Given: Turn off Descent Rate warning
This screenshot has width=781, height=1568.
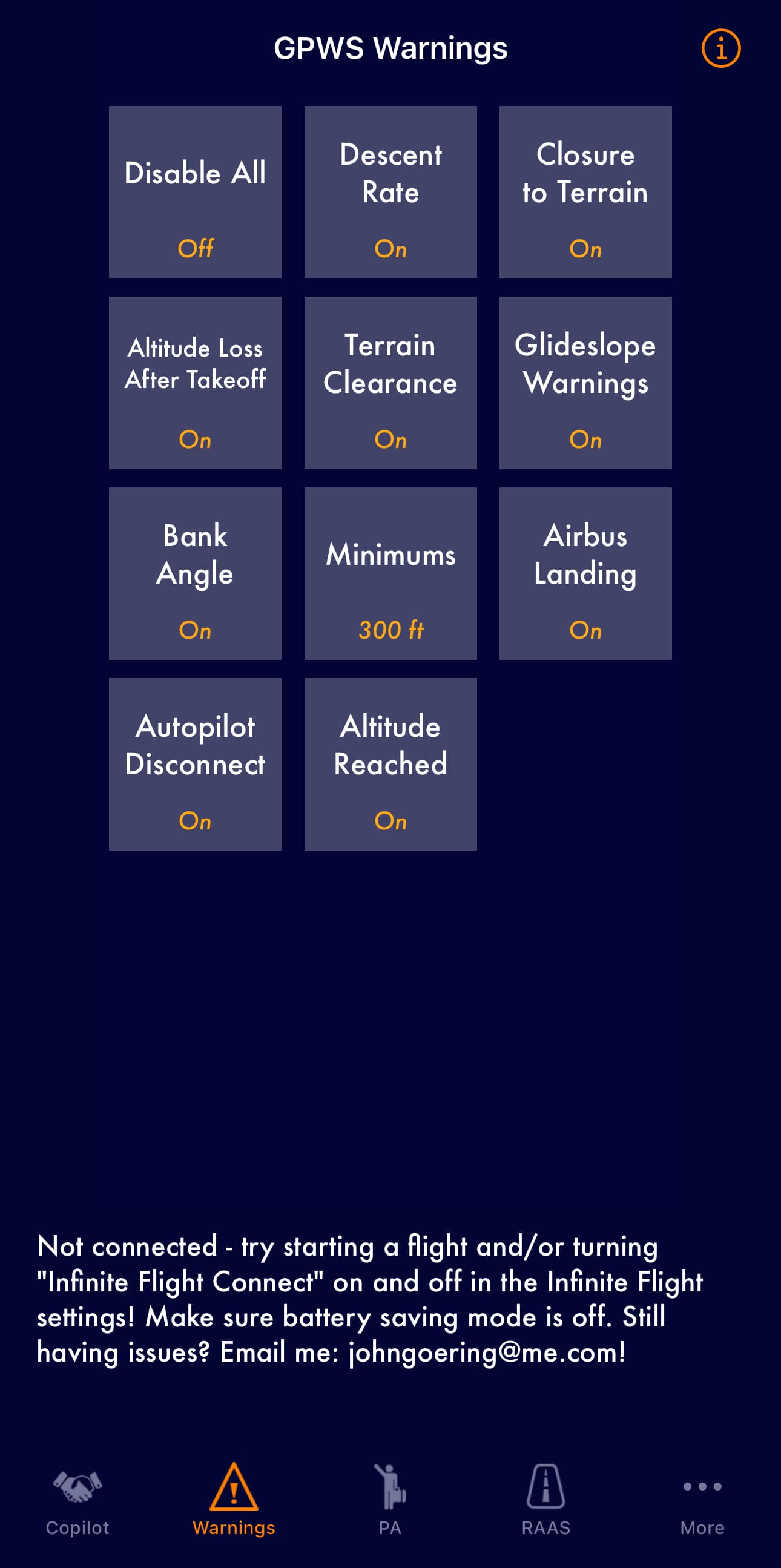Looking at the screenshot, I should point(390,192).
